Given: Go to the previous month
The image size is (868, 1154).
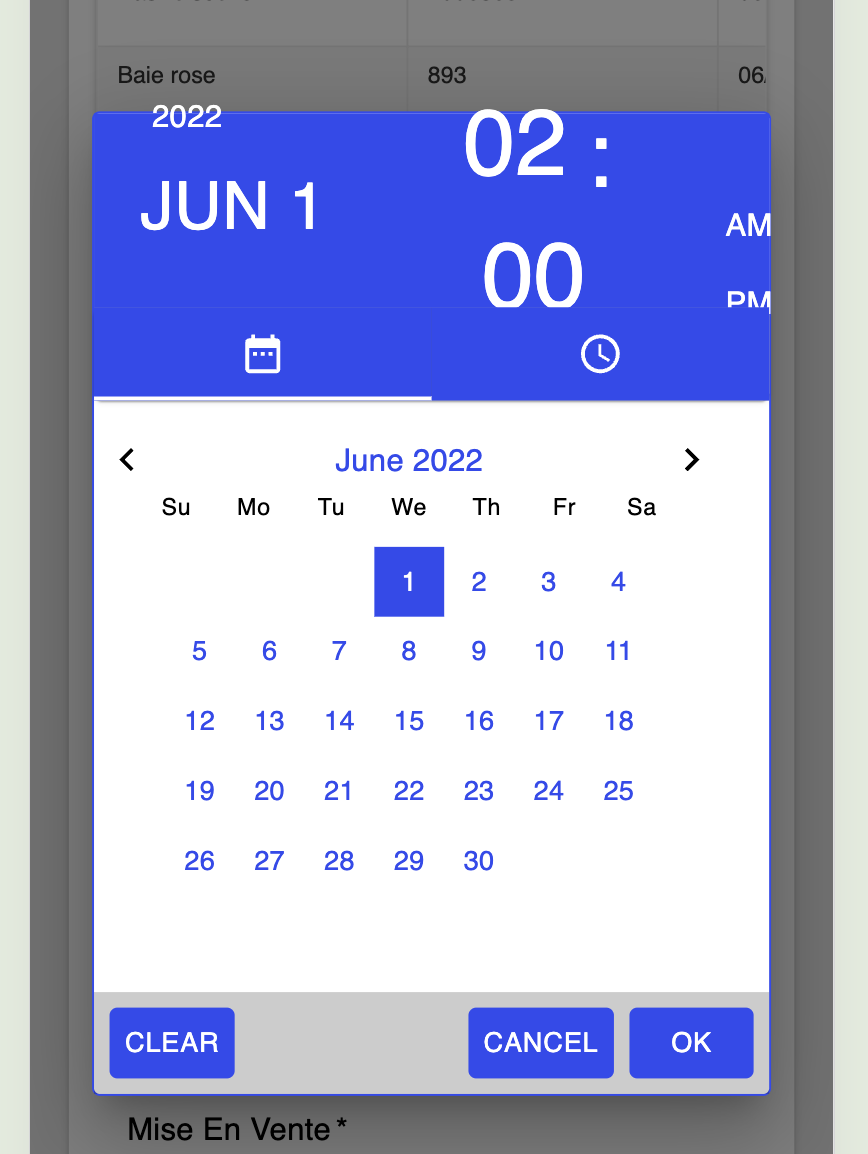Looking at the screenshot, I should pyautogui.click(x=127, y=460).
